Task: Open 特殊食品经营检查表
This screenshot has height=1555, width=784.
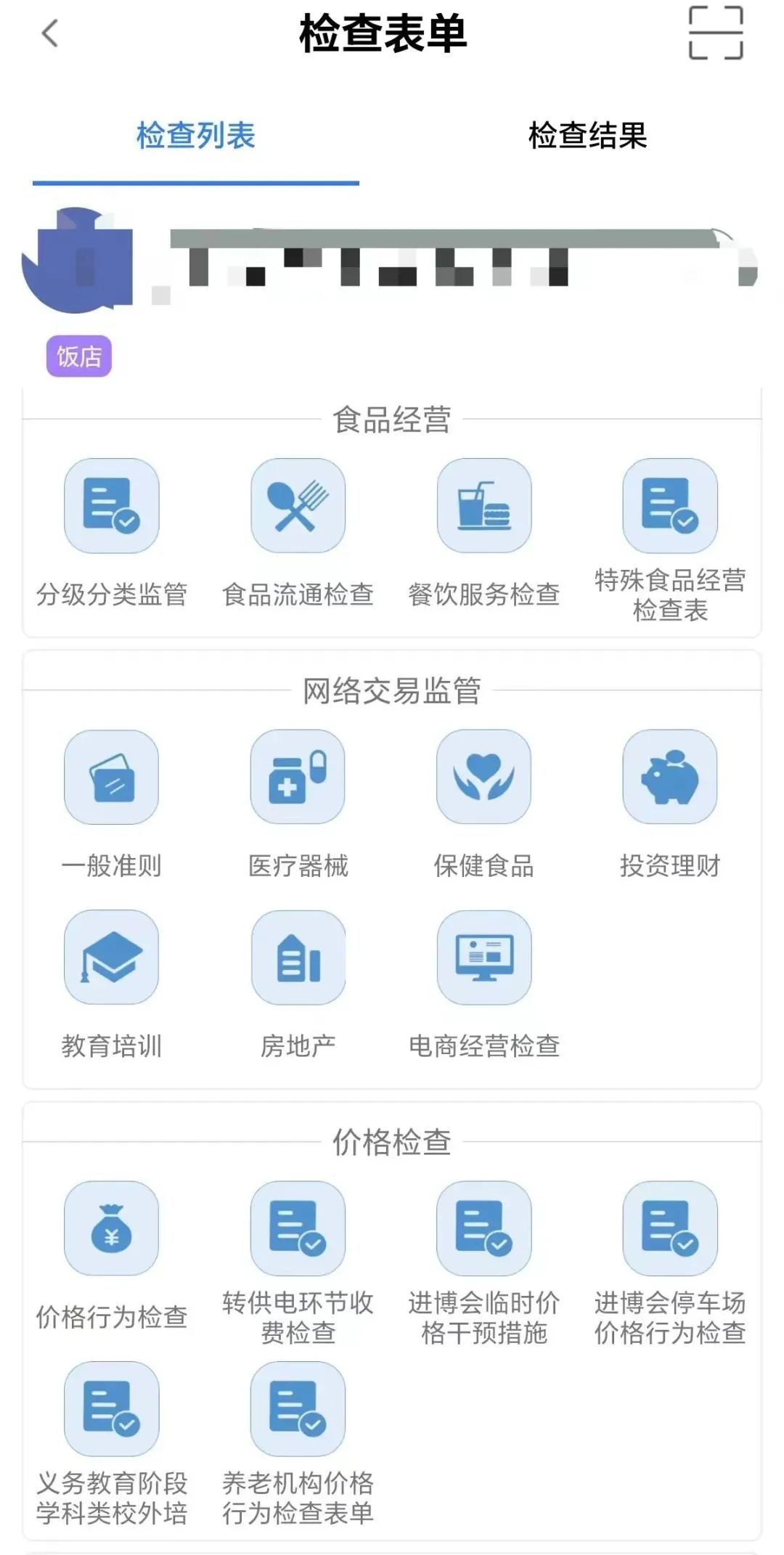Action: [670, 506]
